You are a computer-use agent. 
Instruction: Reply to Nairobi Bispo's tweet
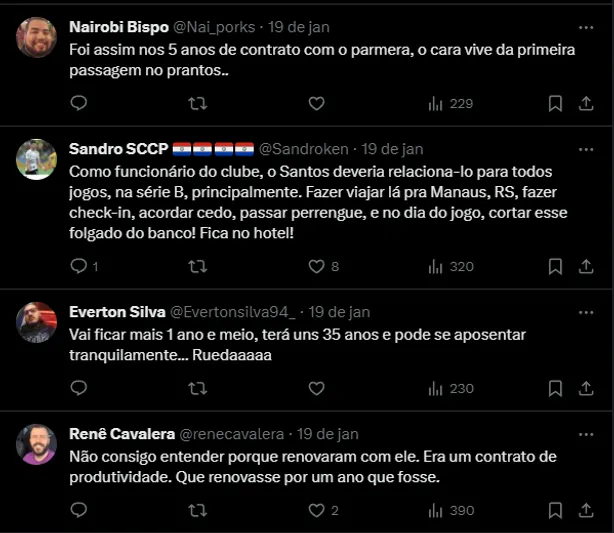79,103
